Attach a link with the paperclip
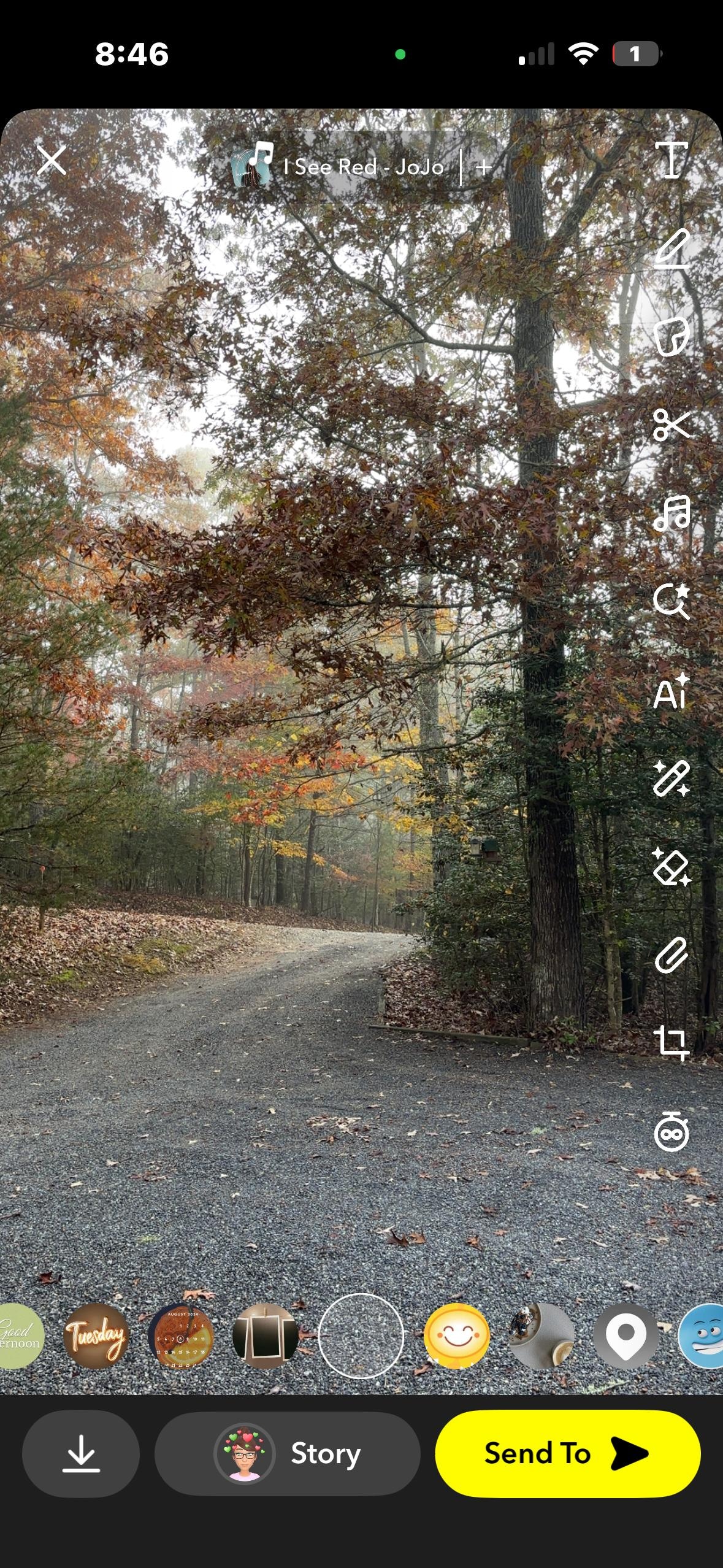Screen dimensions: 723x1568 pos(671,955)
